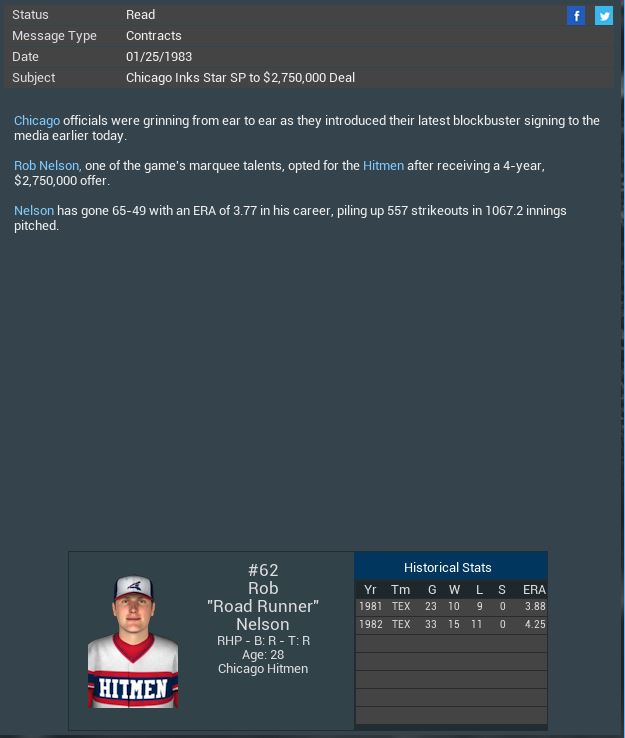Open the Chicago team link

(37, 121)
